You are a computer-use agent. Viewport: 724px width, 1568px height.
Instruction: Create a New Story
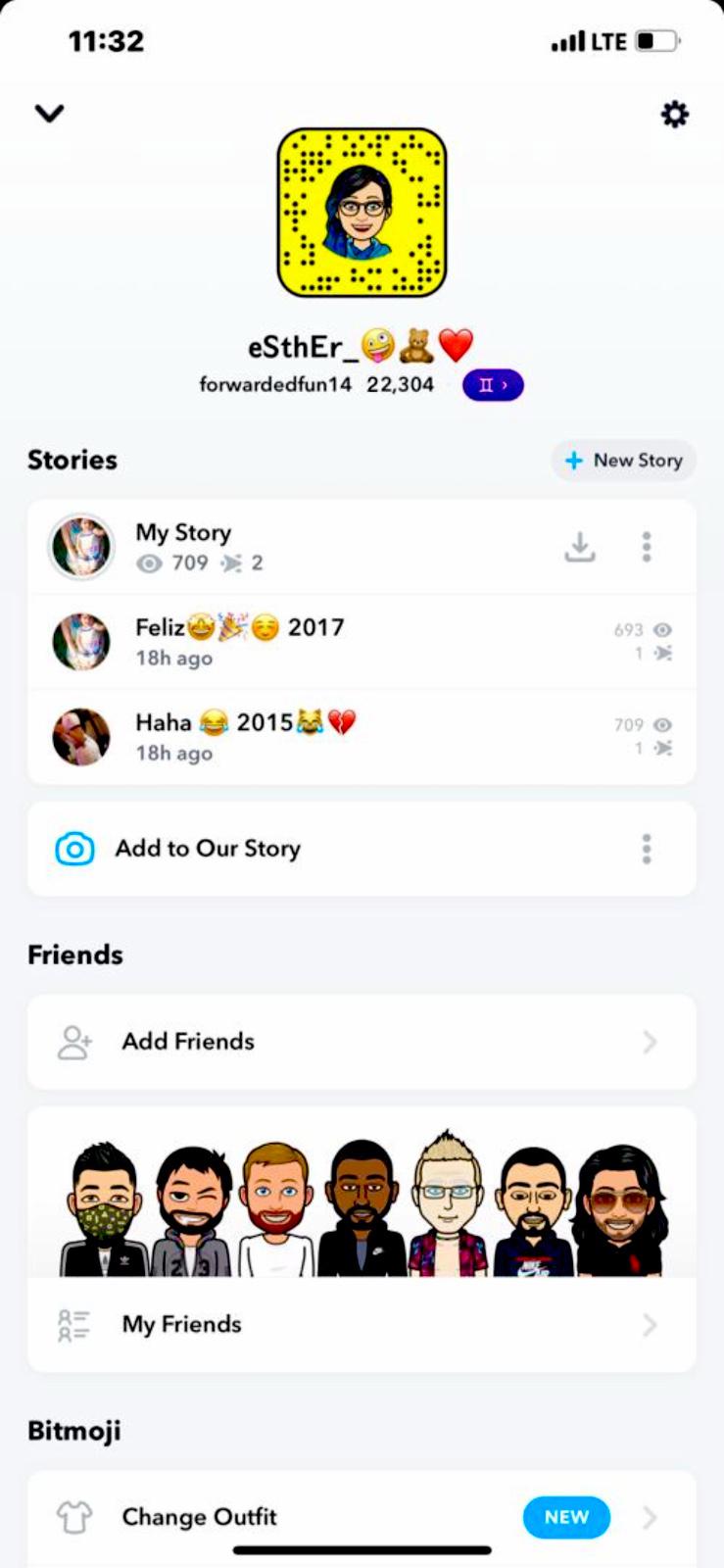coord(624,461)
